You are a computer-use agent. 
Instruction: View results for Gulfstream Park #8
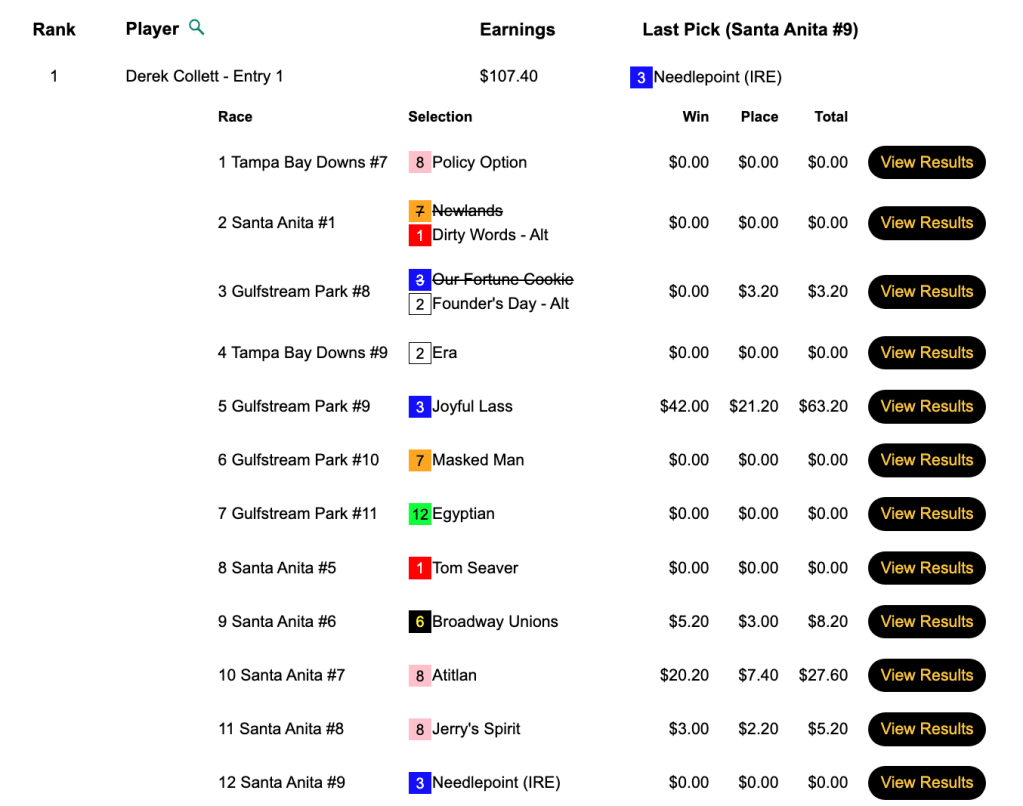pyautogui.click(x=926, y=292)
